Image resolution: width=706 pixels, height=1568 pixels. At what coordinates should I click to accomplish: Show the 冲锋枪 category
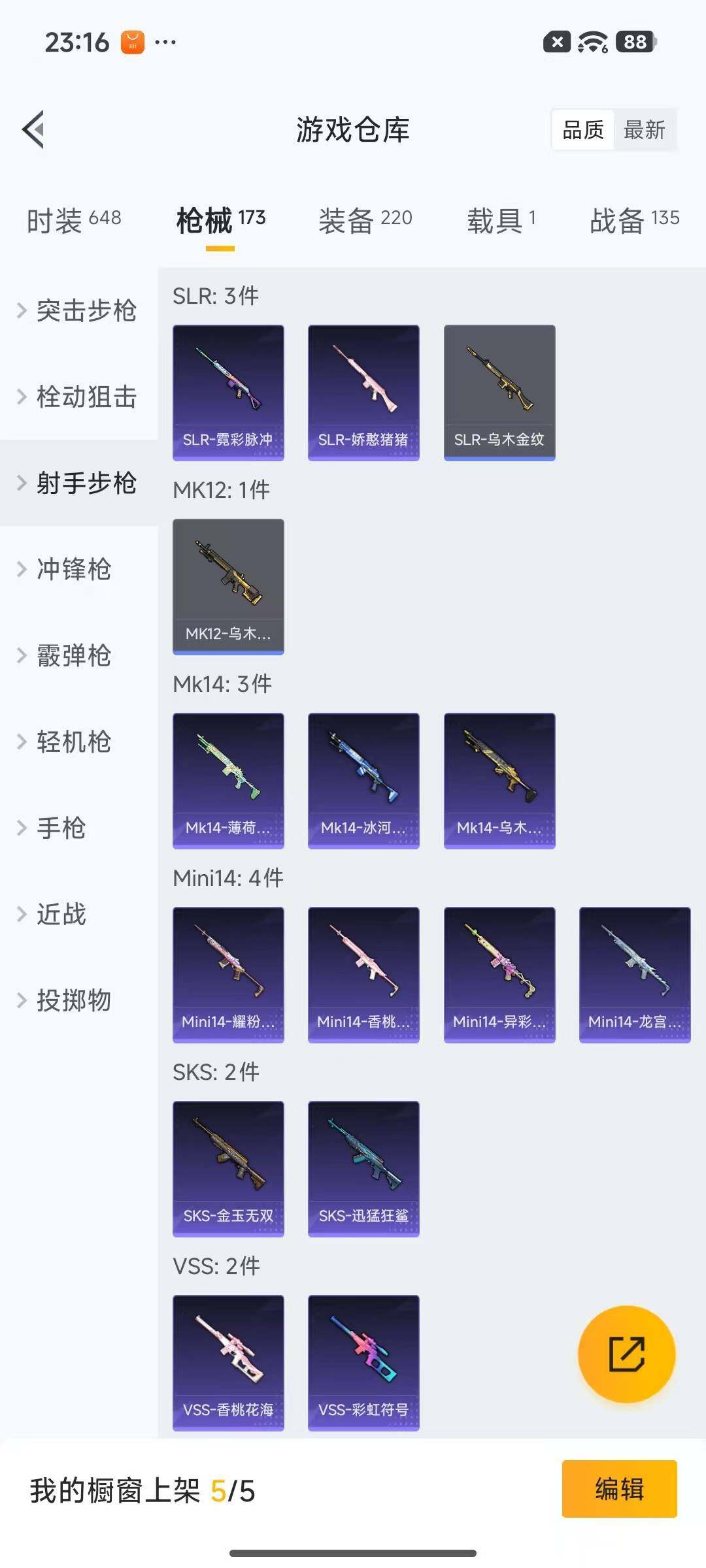pos(72,569)
